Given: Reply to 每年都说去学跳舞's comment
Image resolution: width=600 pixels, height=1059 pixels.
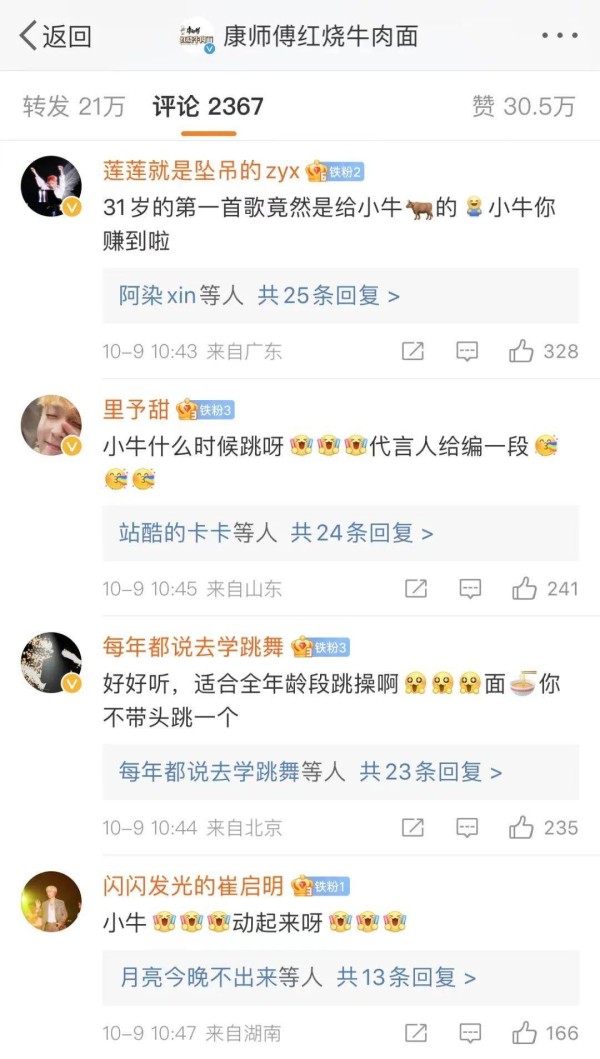Looking at the screenshot, I should pos(467,828).
